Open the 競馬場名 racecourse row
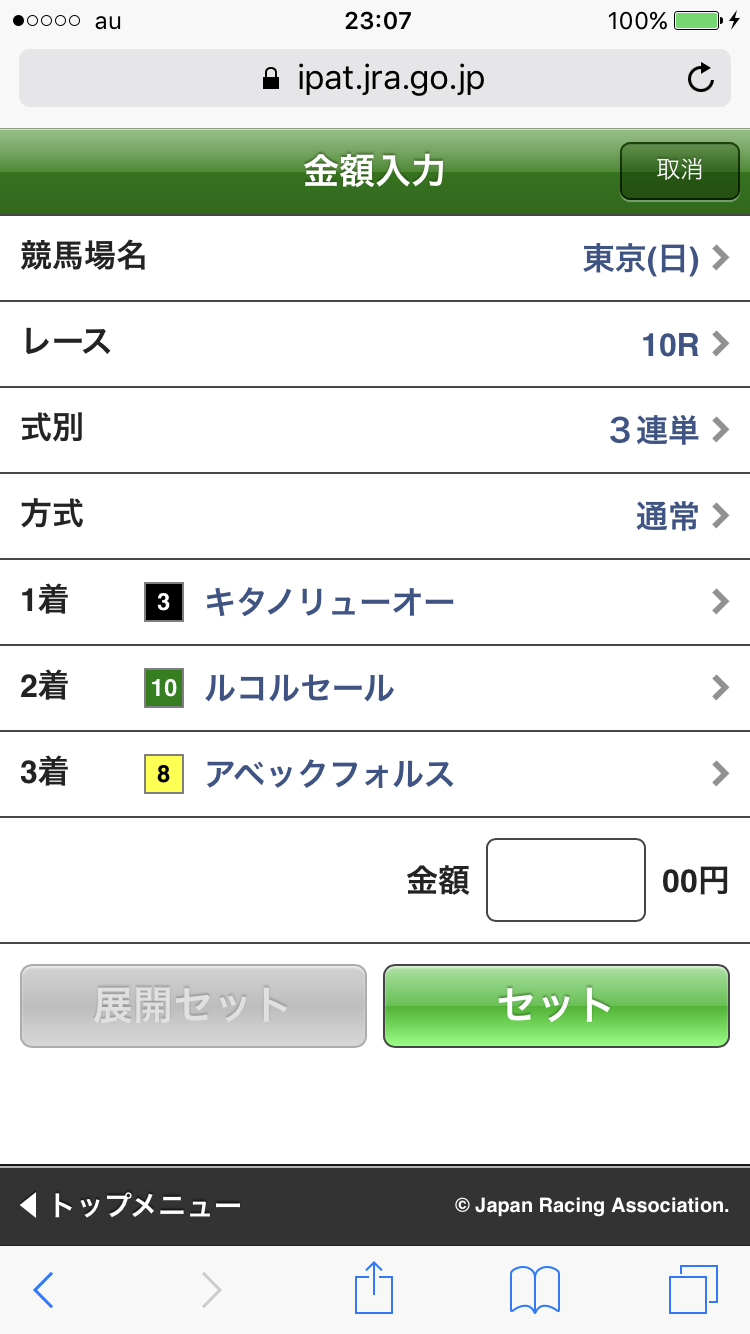Image resolution: width=750 pixels, height=1334 pixels. [x=375, y=258]
